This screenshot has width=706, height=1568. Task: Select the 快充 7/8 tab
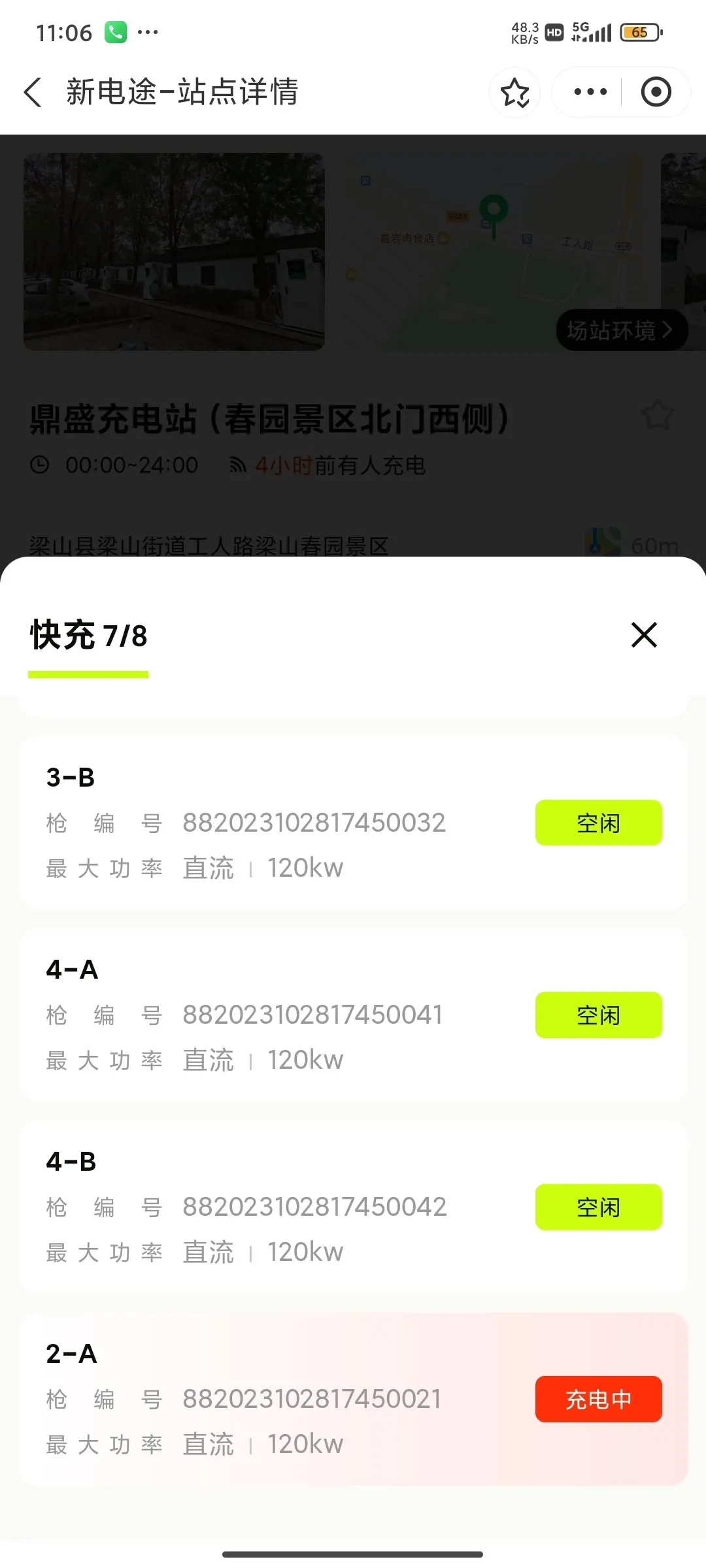(88, 636)
